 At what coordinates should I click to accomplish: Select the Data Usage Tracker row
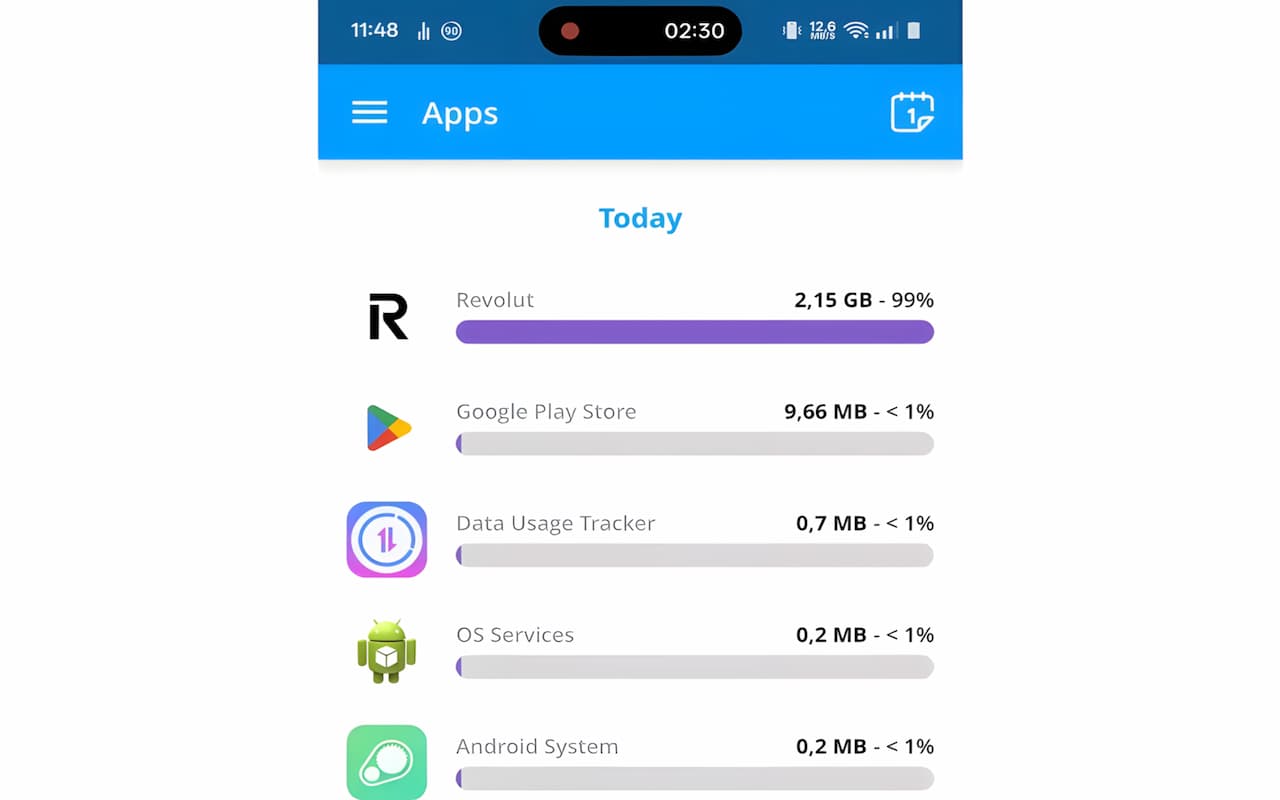pos(640,540)
